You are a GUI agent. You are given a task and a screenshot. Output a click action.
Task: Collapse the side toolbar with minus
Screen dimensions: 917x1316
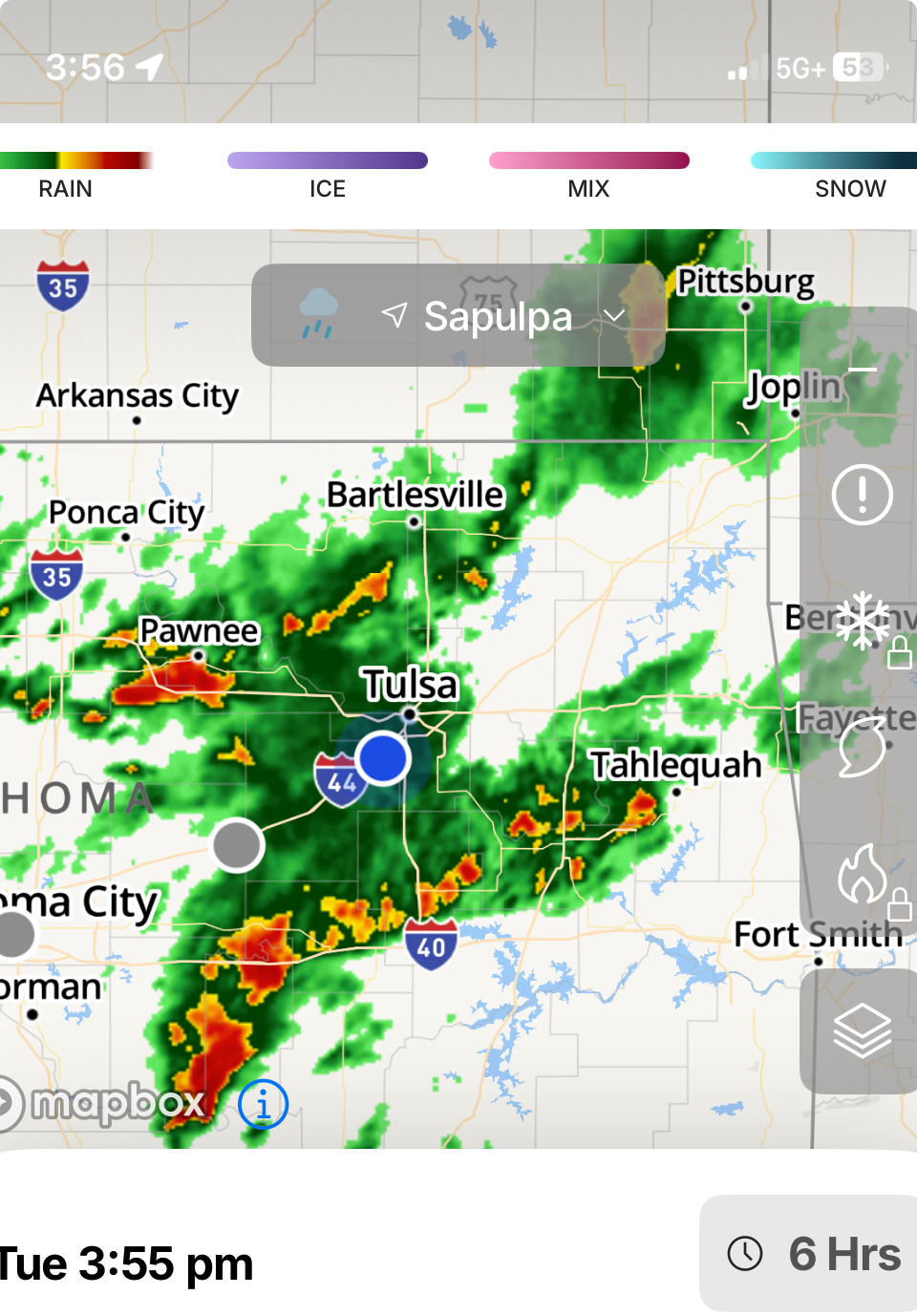point(863,370)
